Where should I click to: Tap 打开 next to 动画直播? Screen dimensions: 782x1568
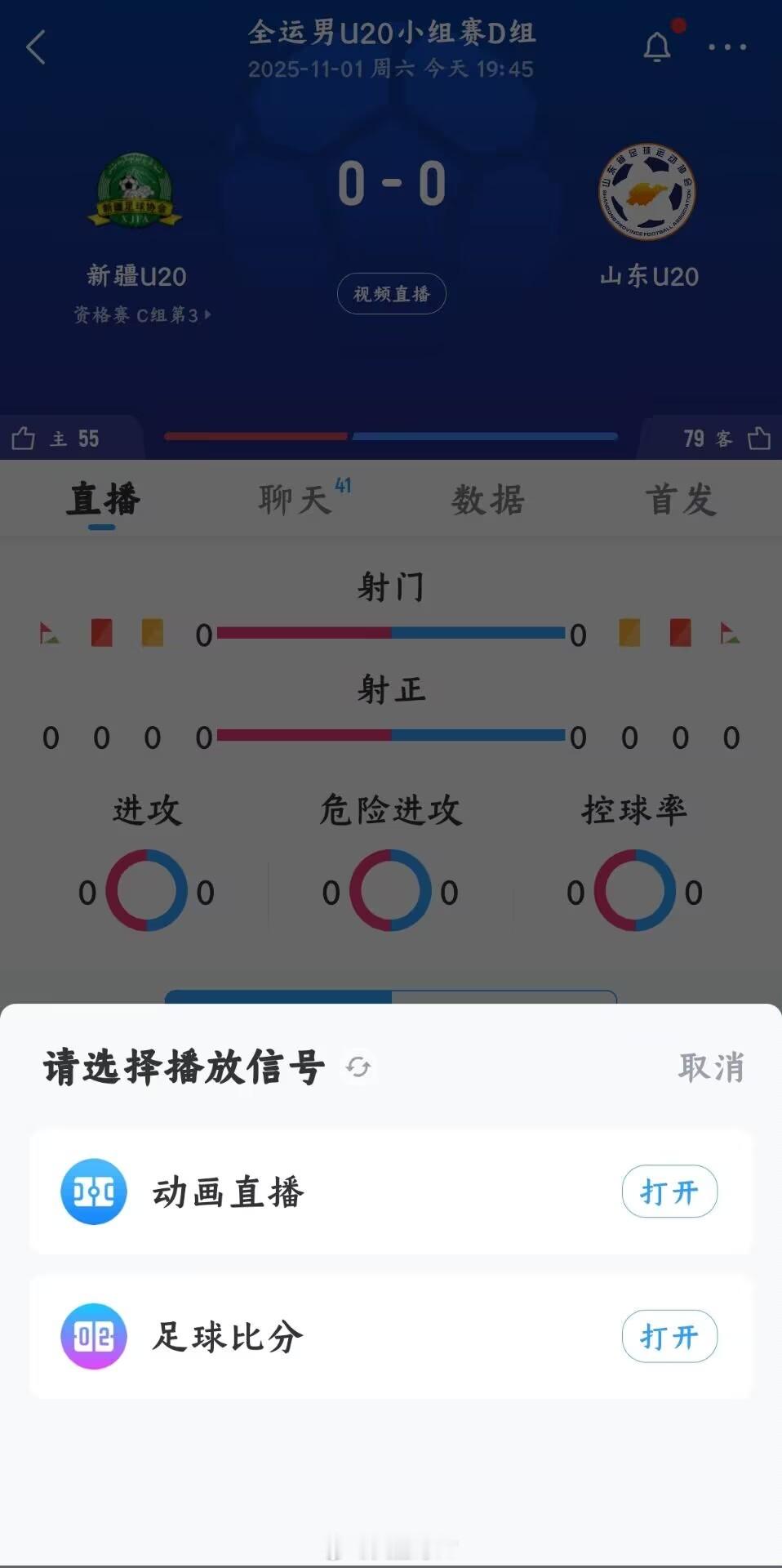pyautogui.click(x=669, y=1192)
